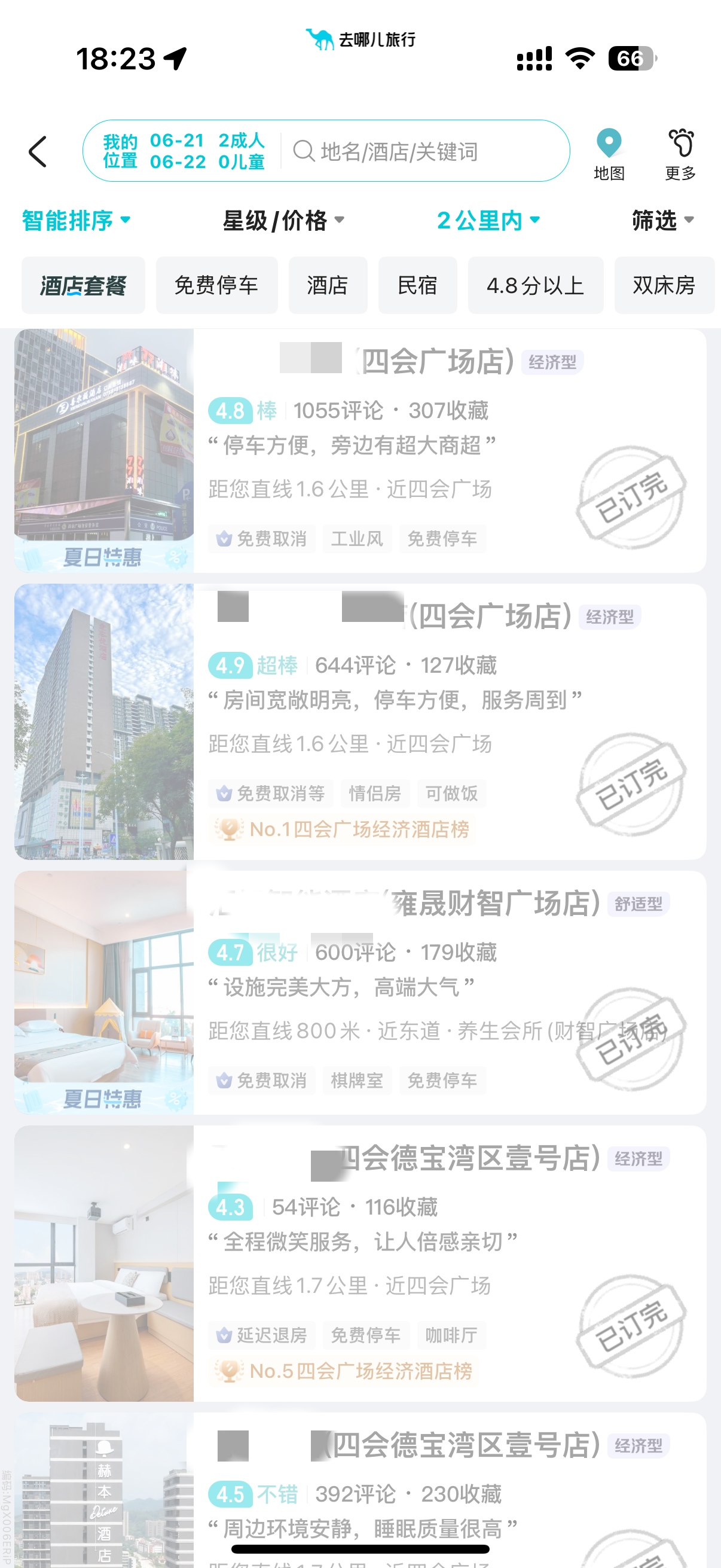Expand the 2公里内 distance dropdown
Screen dimensions: 721x1568
click(488, 220)
